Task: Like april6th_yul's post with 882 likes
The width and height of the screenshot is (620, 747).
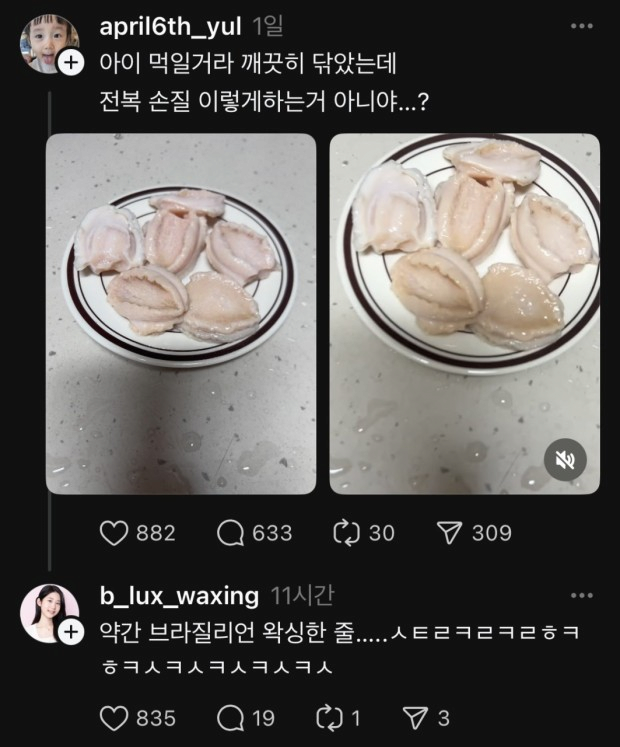Action: pyautogui.click(x=115, y=533)
